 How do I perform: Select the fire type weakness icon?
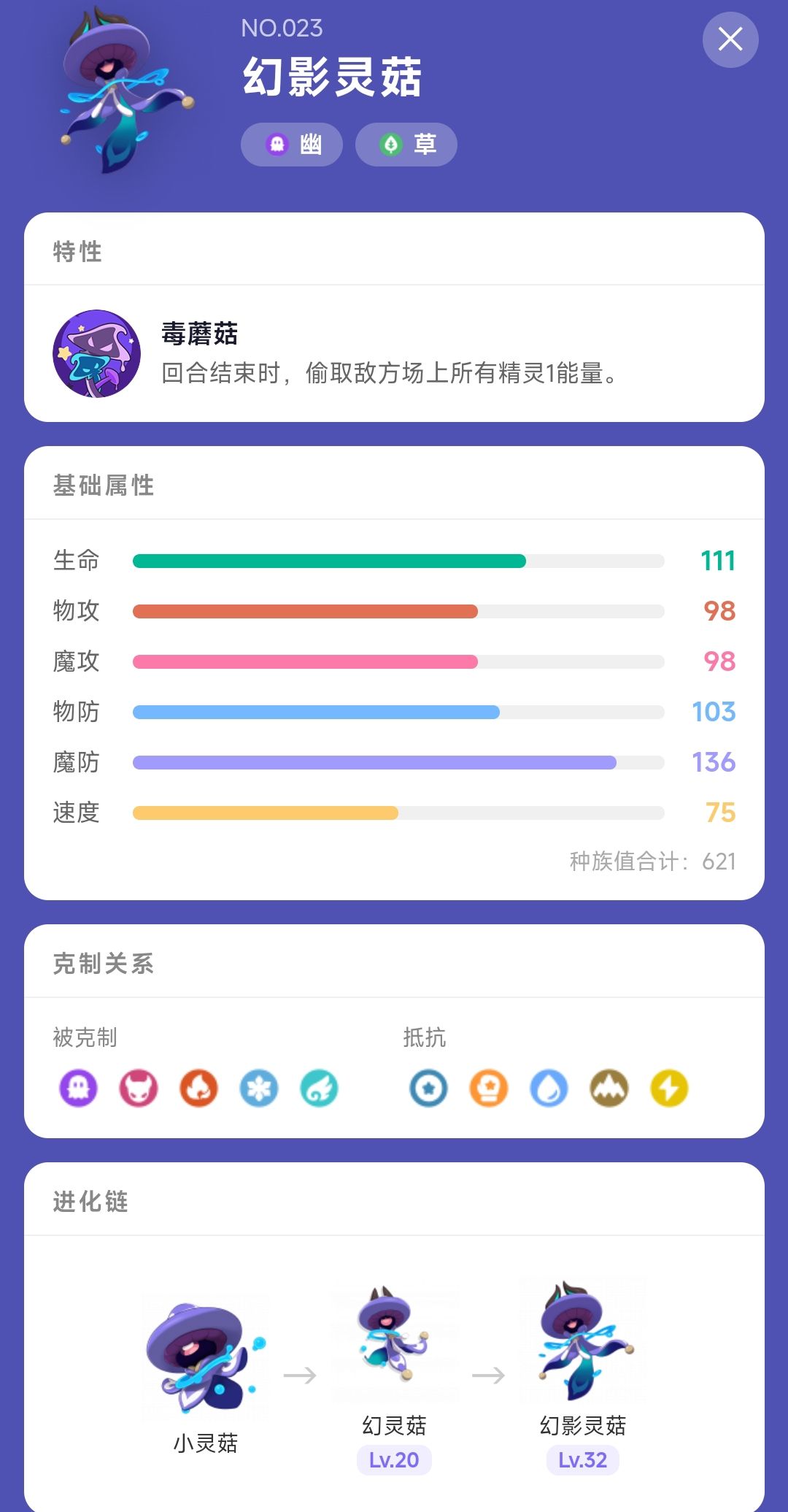[x=199, y=1088]
